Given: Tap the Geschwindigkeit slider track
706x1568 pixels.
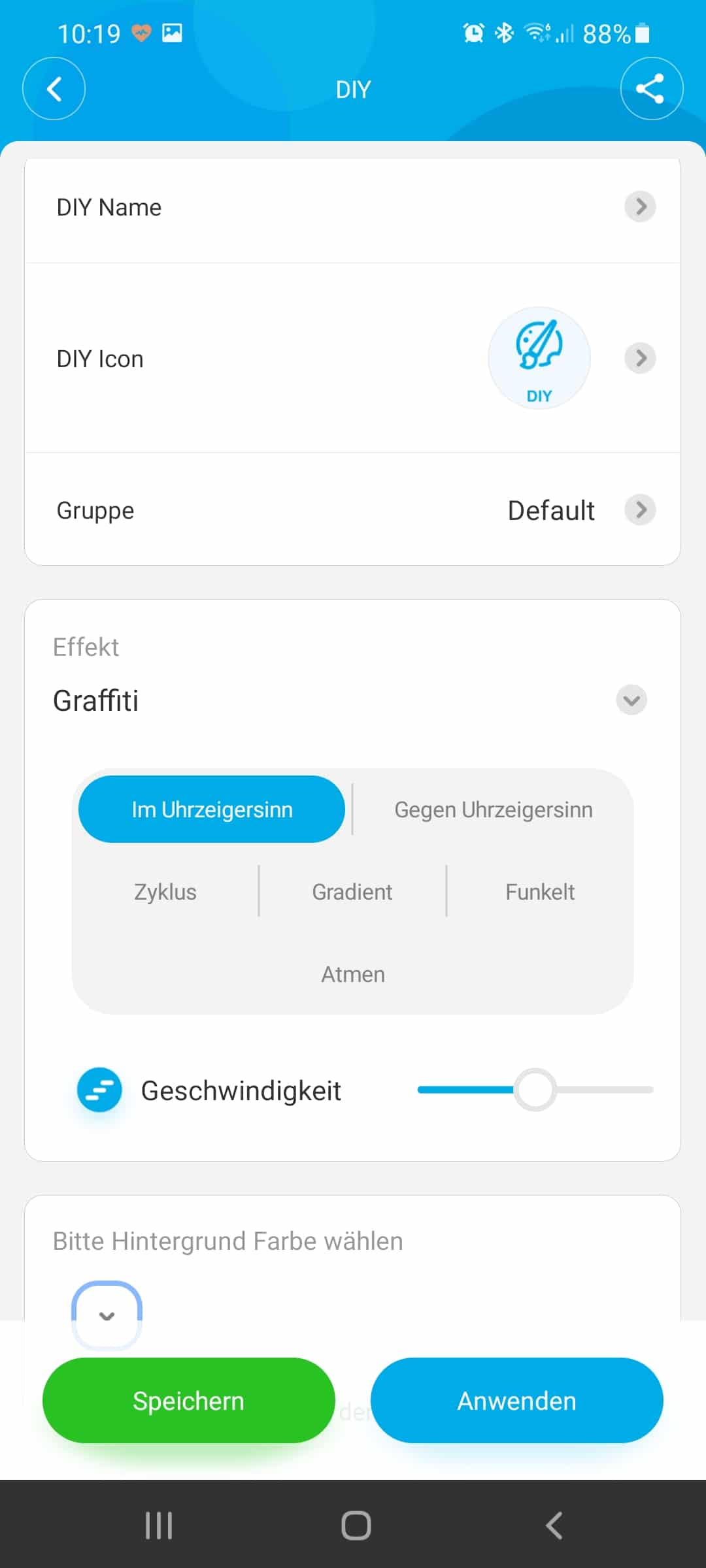Looking at the screenshot, I should 535,1090.
